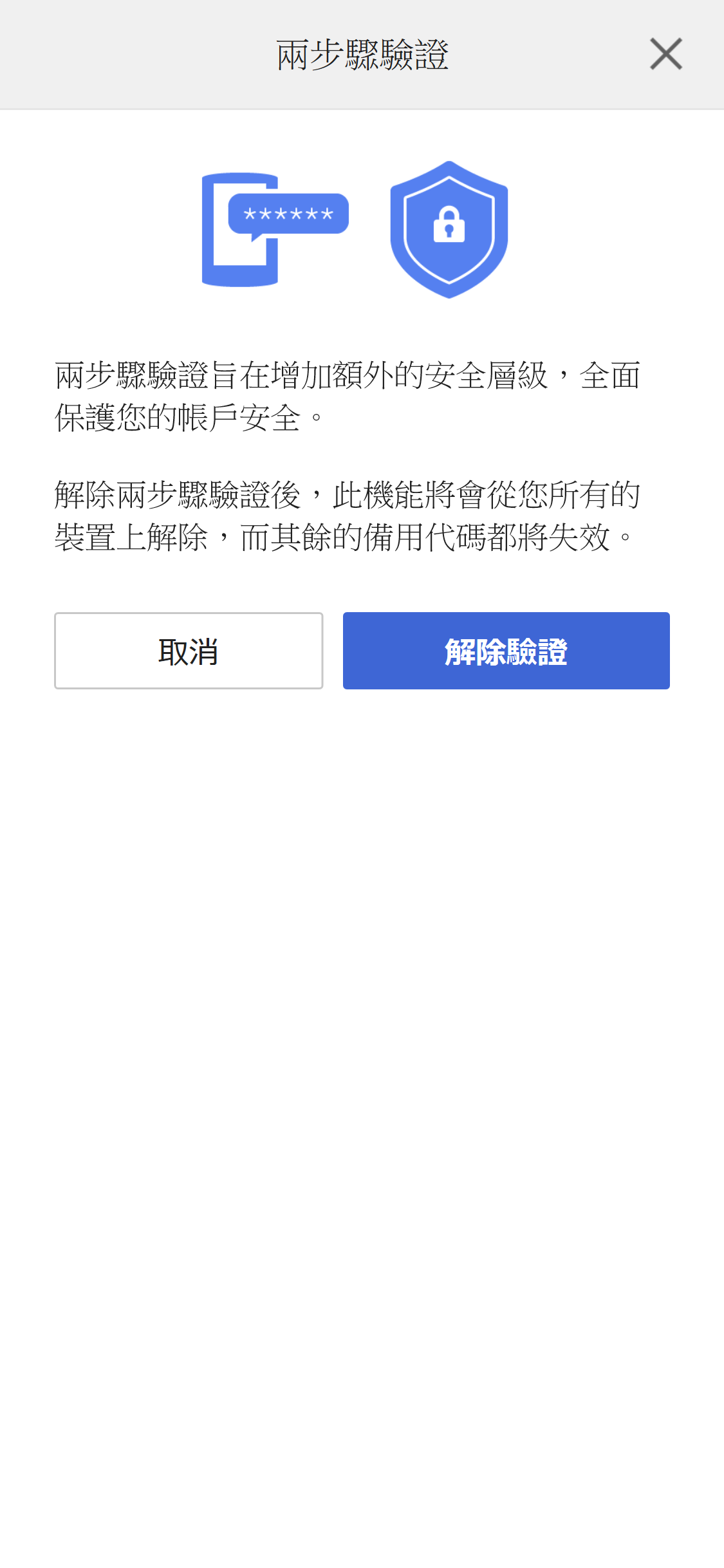Confirm with the 解除驗證 button
Screen dimensions: 724x1568
(x=506, y=651)
